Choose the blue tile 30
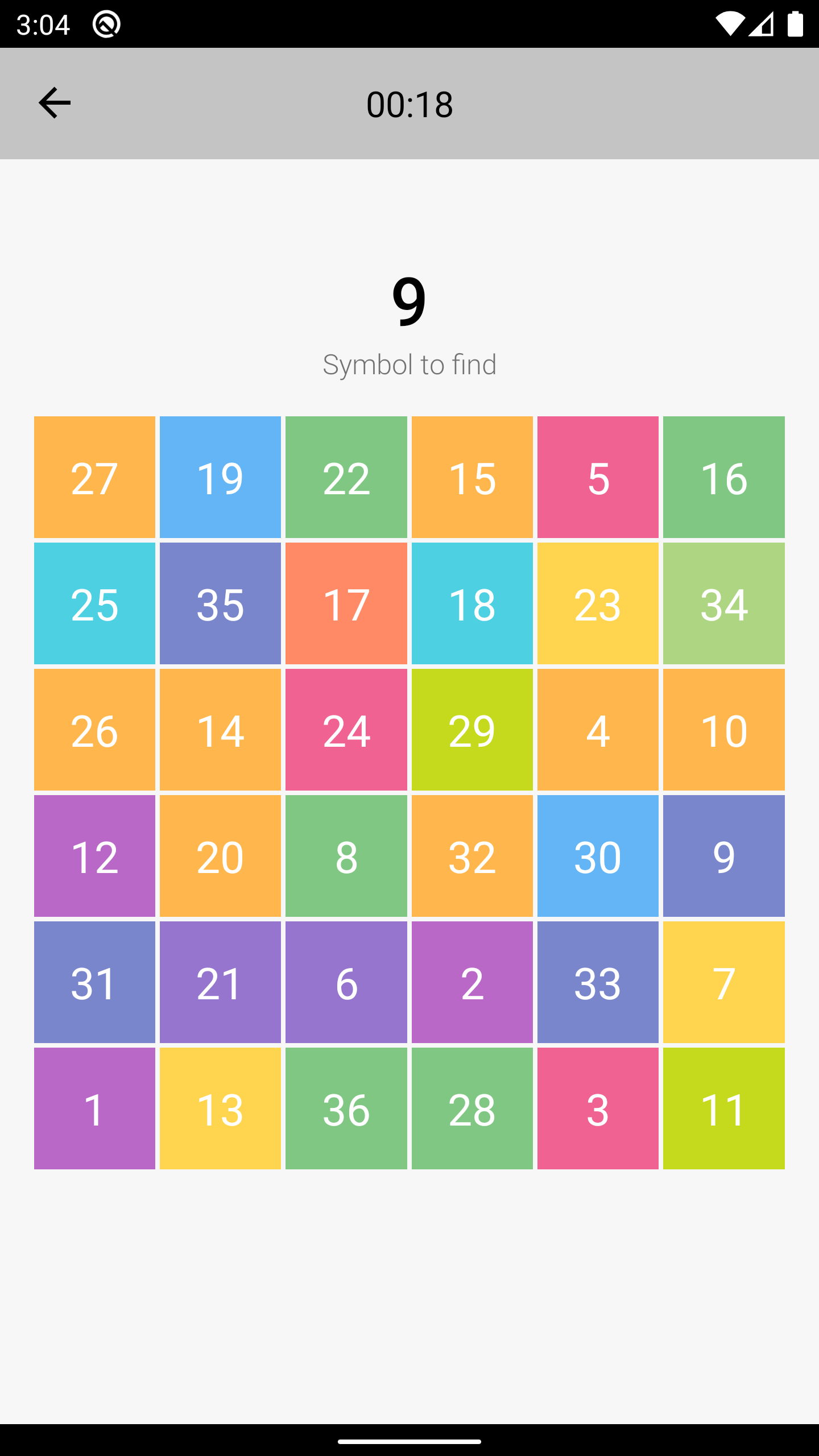Screen dimensions: 819x1456 [x=598, y=856]
